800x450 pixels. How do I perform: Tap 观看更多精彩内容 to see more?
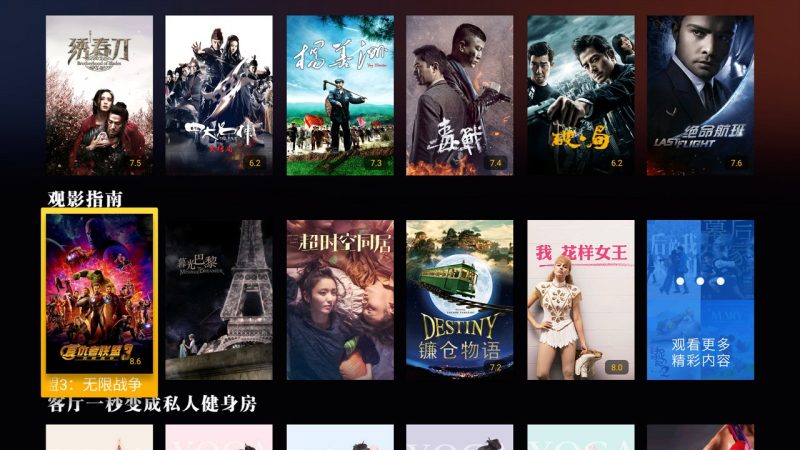coord(701,300)
